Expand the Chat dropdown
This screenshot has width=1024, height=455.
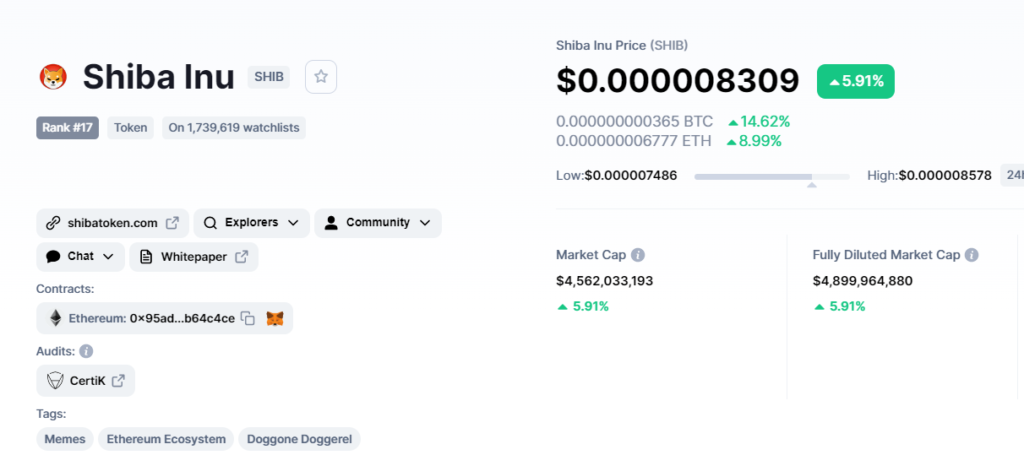[80, 257]
